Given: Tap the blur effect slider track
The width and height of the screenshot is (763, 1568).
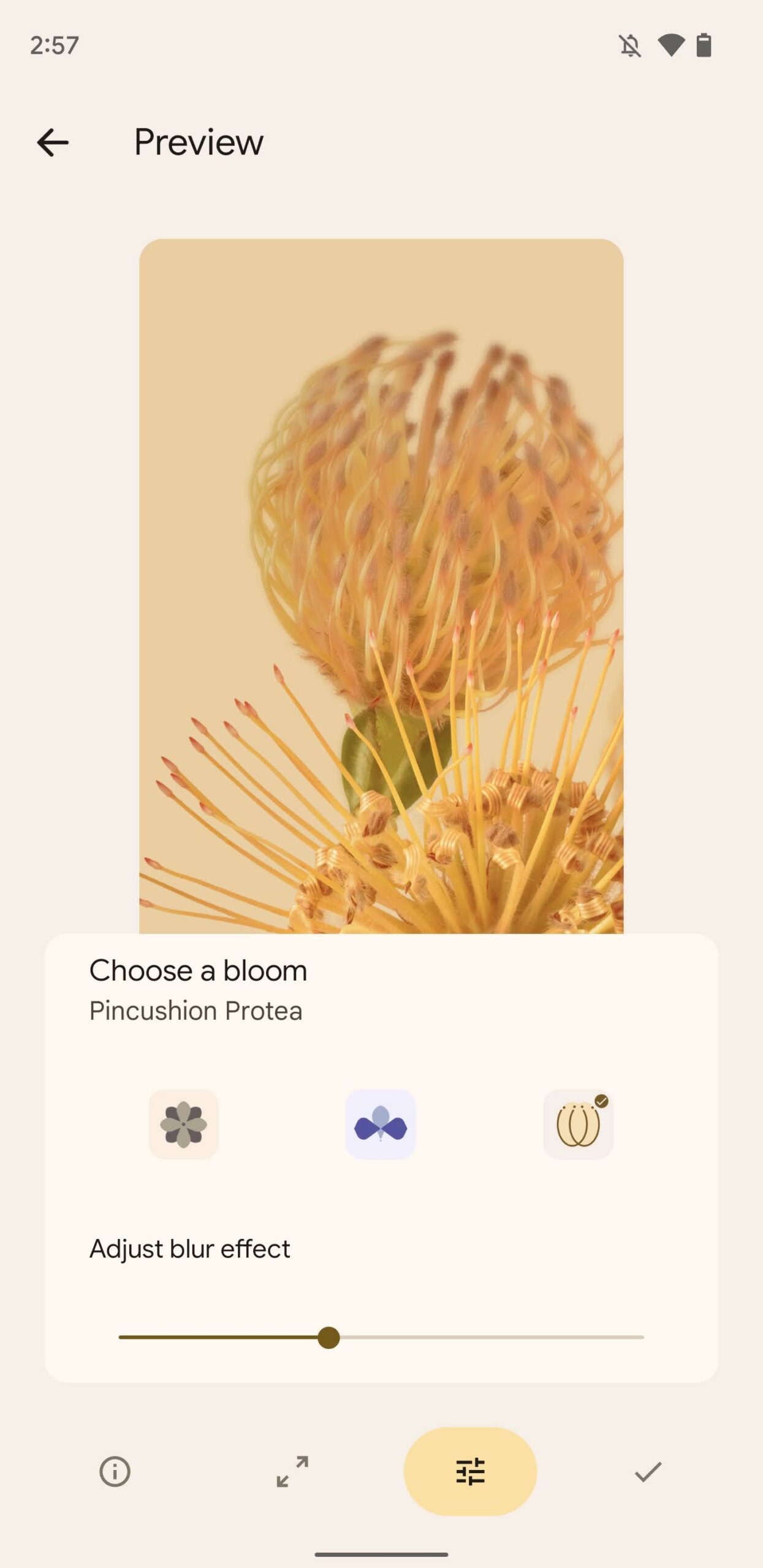Looking at the screenshot, I should pos(381,1338).
